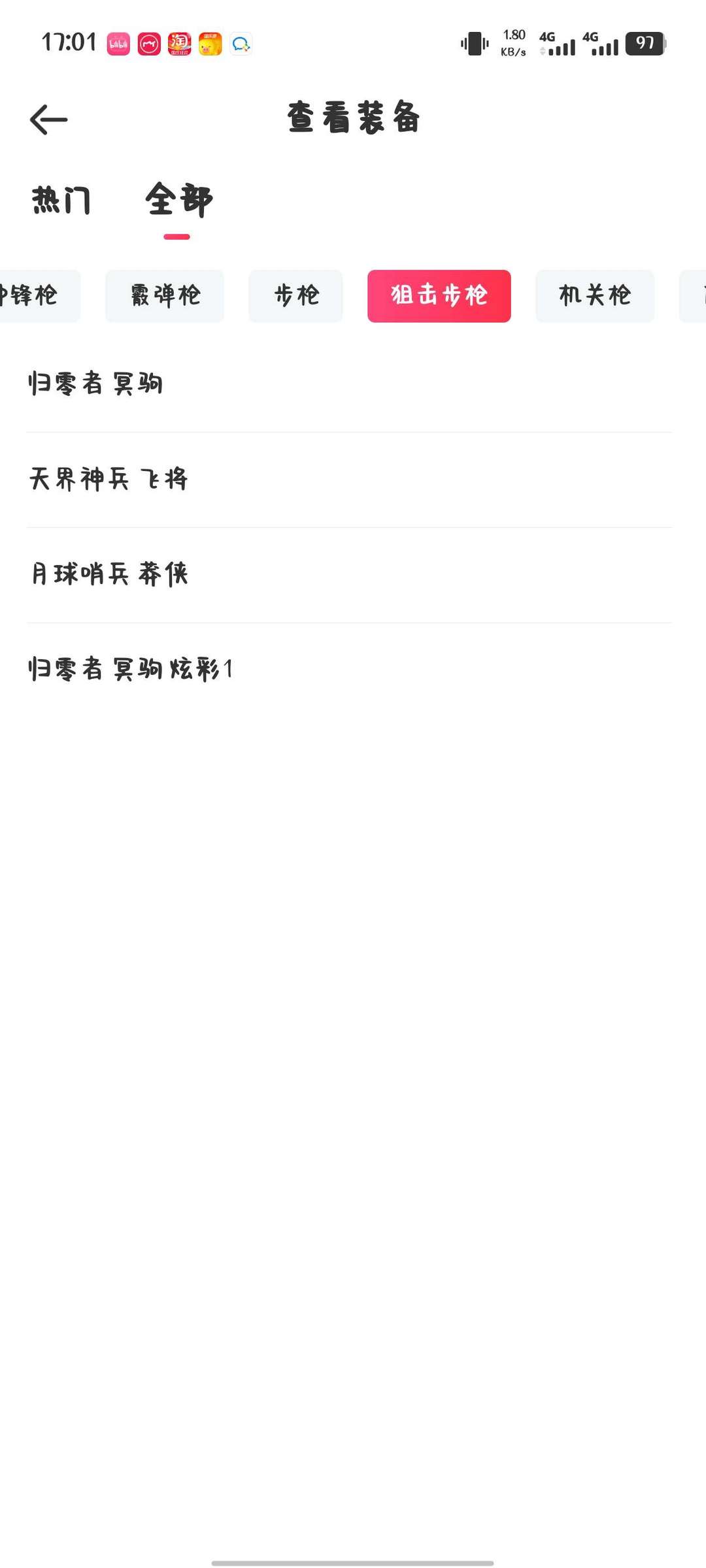Go back using the arrow icon
The image size is (706, 1568).
[49, 120]
